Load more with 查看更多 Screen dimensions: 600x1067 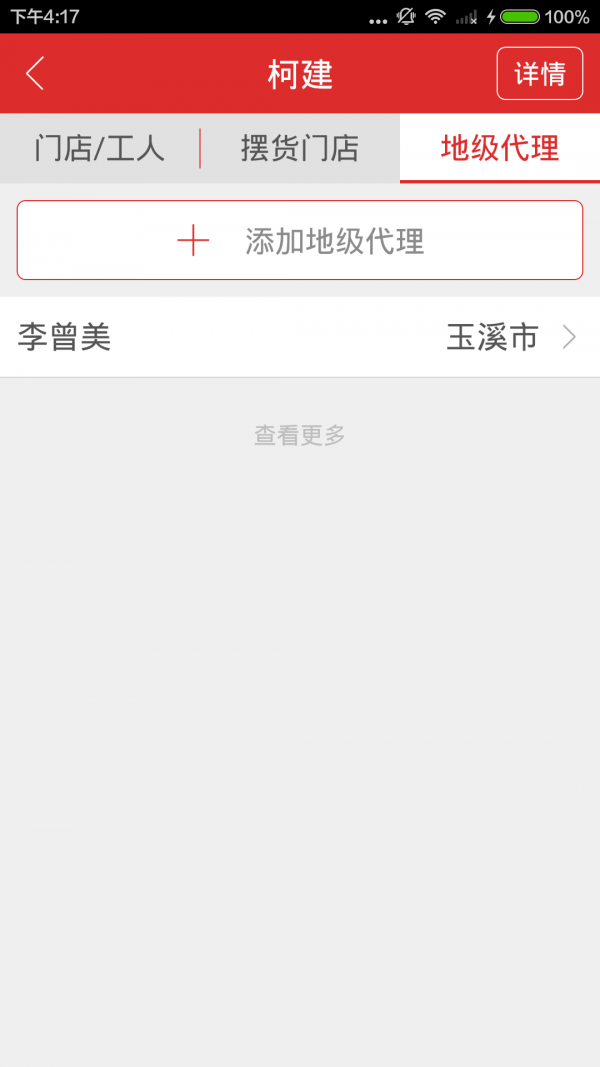[x=300, y=435]
